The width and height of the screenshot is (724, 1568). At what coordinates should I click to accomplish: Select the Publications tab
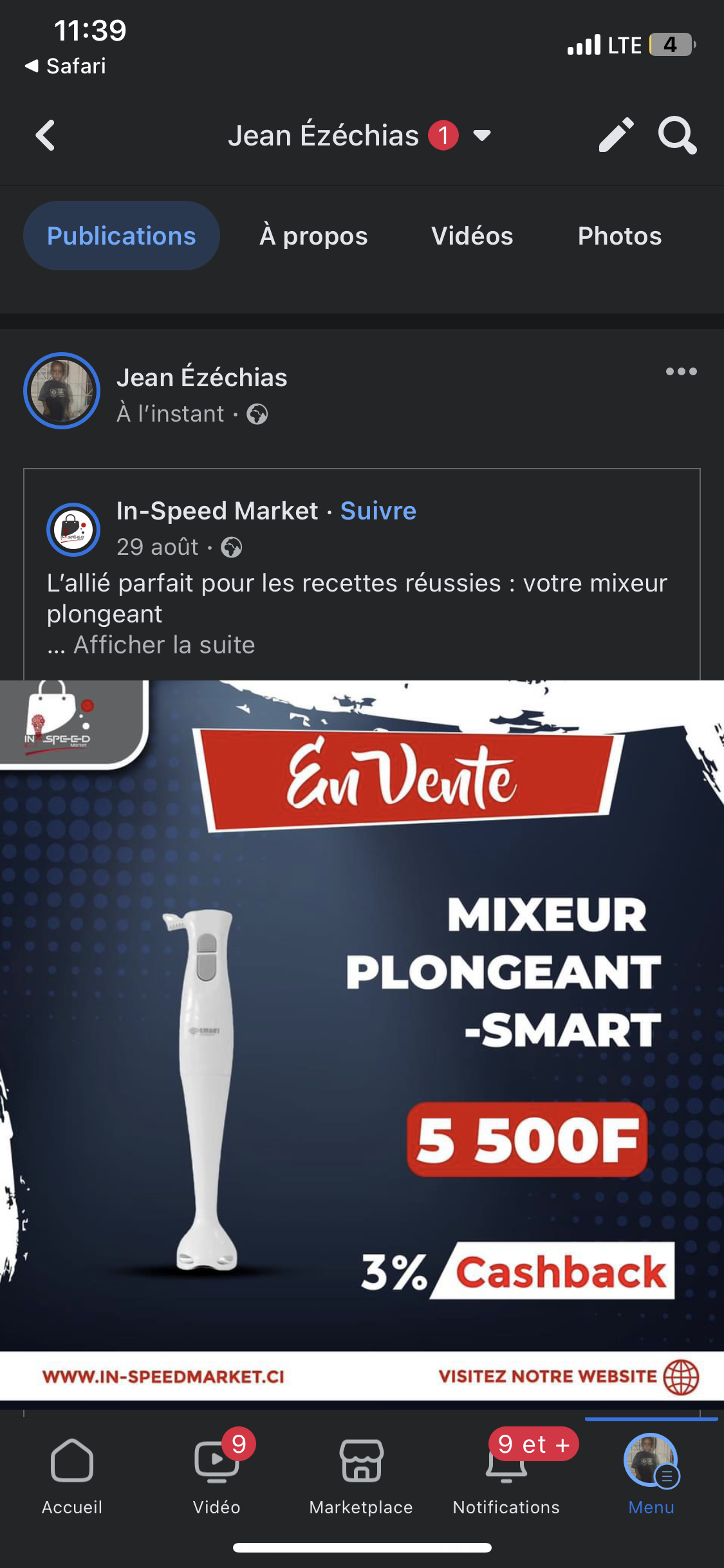pos(122,236)
